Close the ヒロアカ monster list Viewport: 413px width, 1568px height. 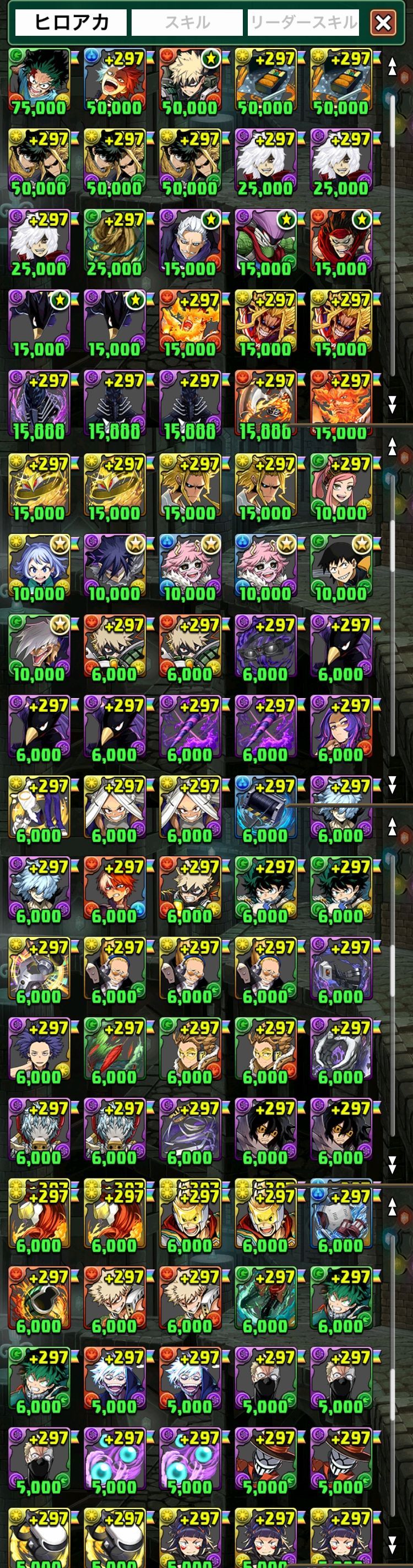click(383, 23)
